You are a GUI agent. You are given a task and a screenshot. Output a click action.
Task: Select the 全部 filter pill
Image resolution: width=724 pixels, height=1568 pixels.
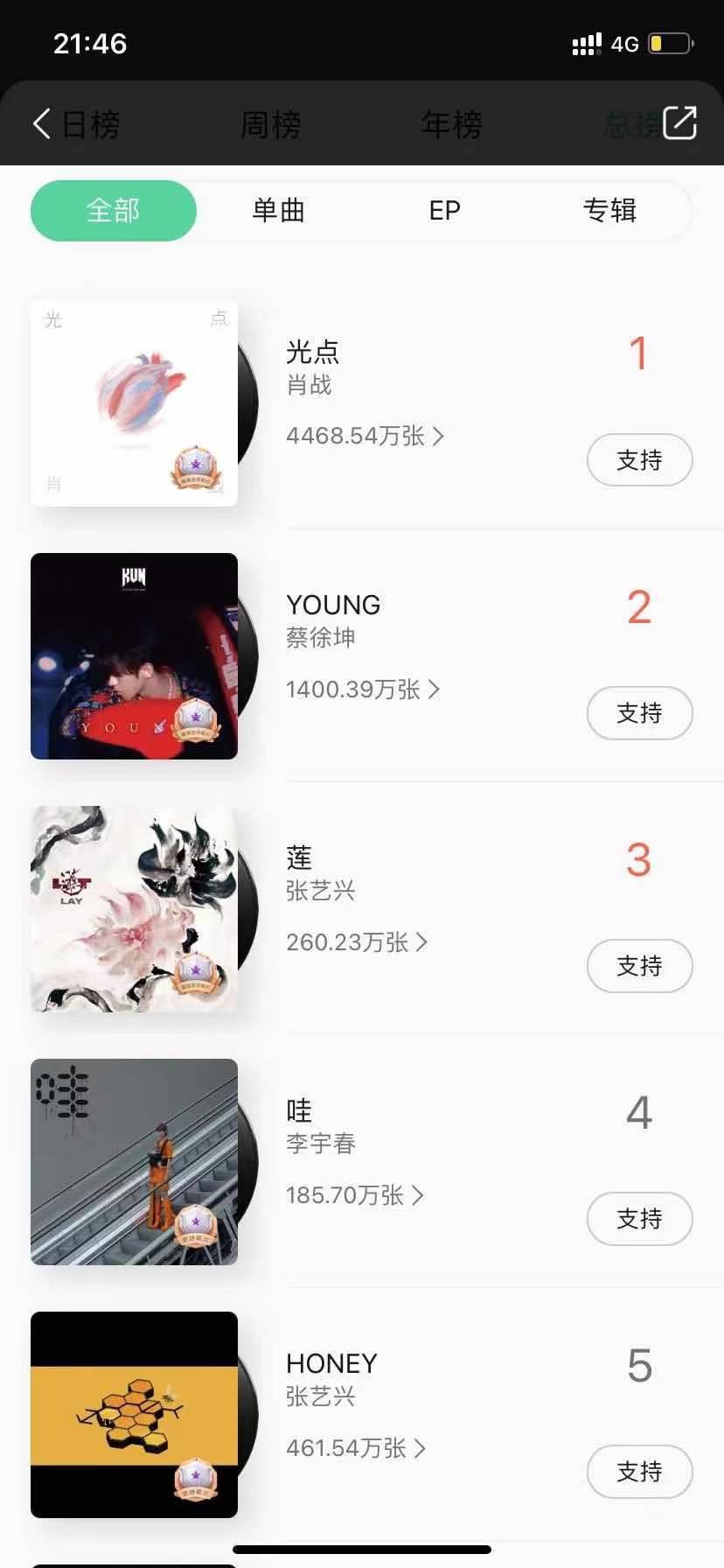[x=113, y=210]
